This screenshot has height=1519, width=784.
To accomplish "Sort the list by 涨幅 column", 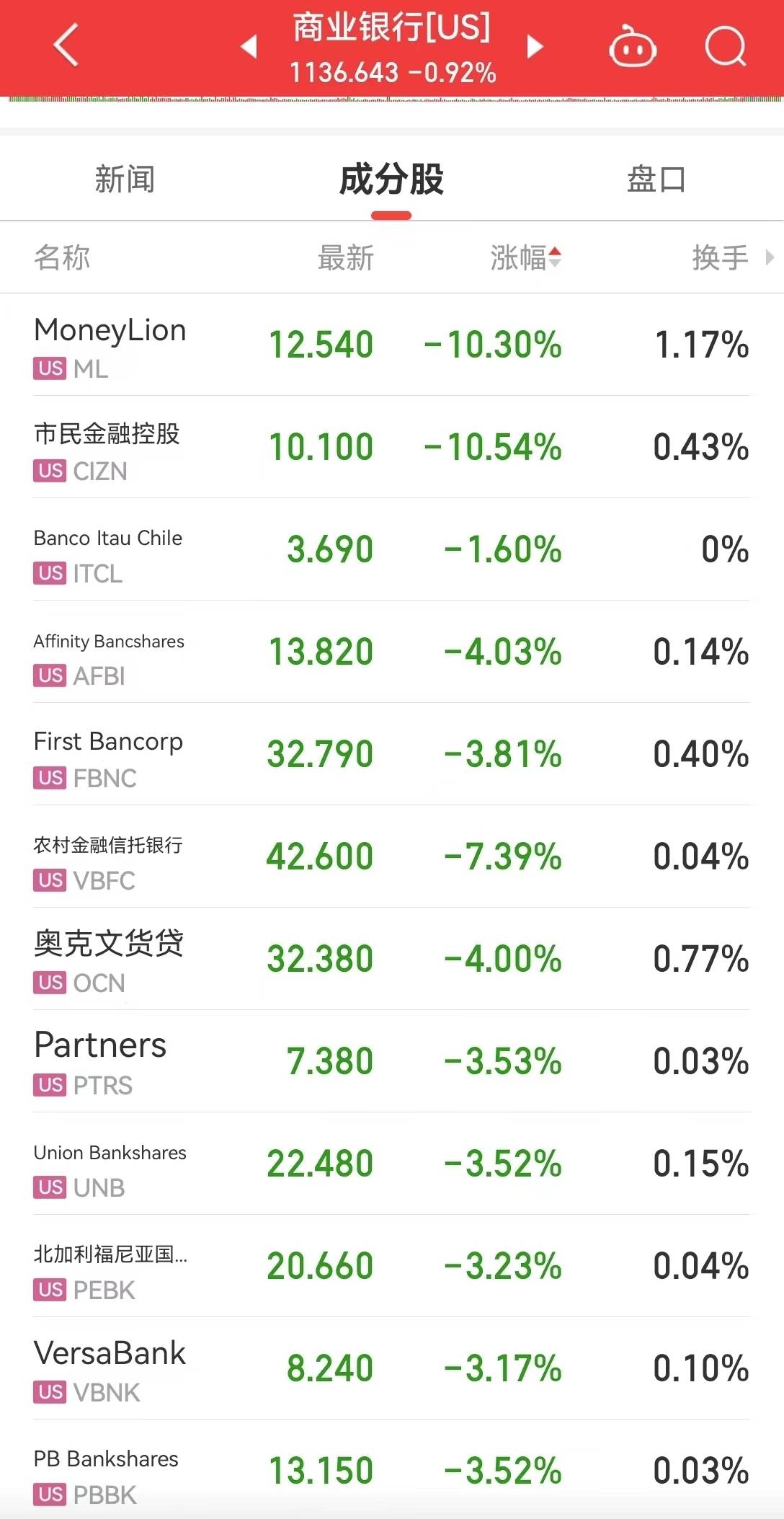I will click(x=525, y=257).
